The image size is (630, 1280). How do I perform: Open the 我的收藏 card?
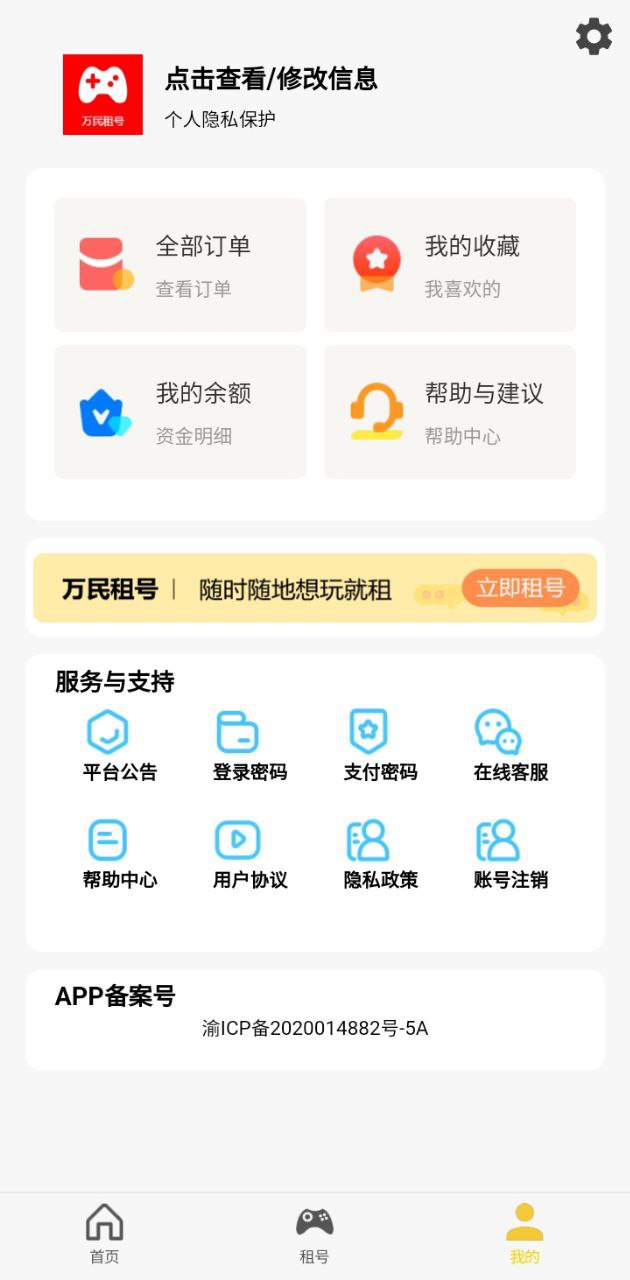click(450, 265)
